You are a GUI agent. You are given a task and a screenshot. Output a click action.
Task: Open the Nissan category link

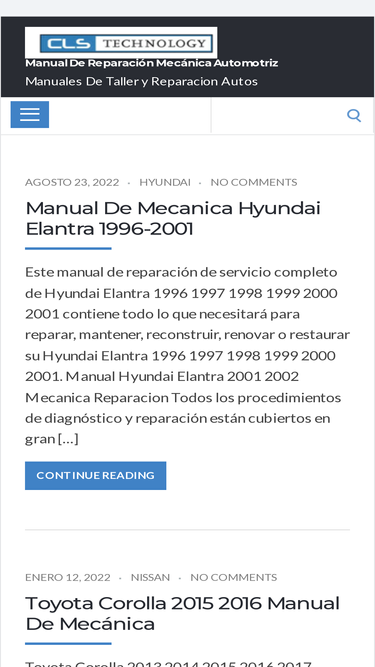(x=150, y=577)
